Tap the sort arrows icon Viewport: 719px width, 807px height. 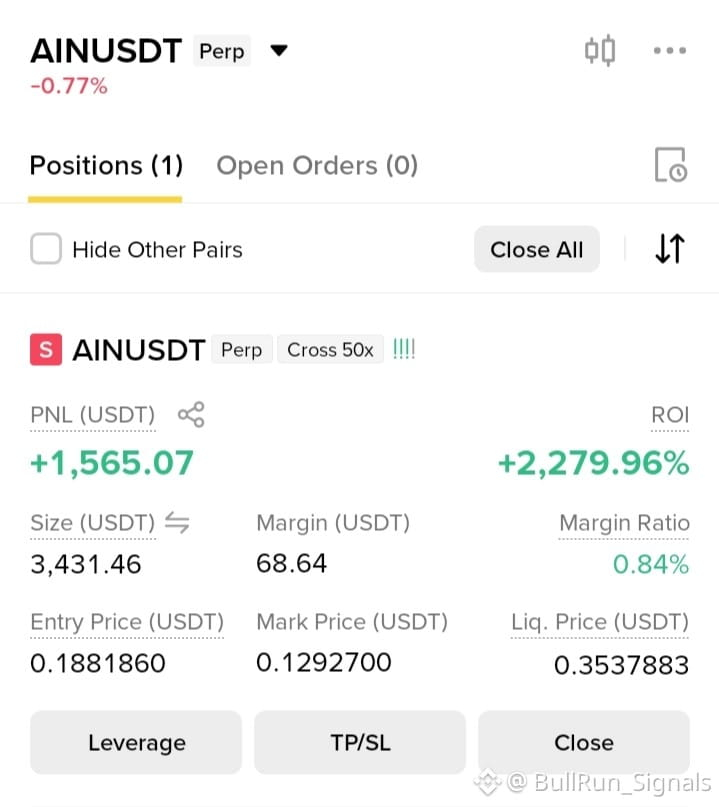click(670, 249)
